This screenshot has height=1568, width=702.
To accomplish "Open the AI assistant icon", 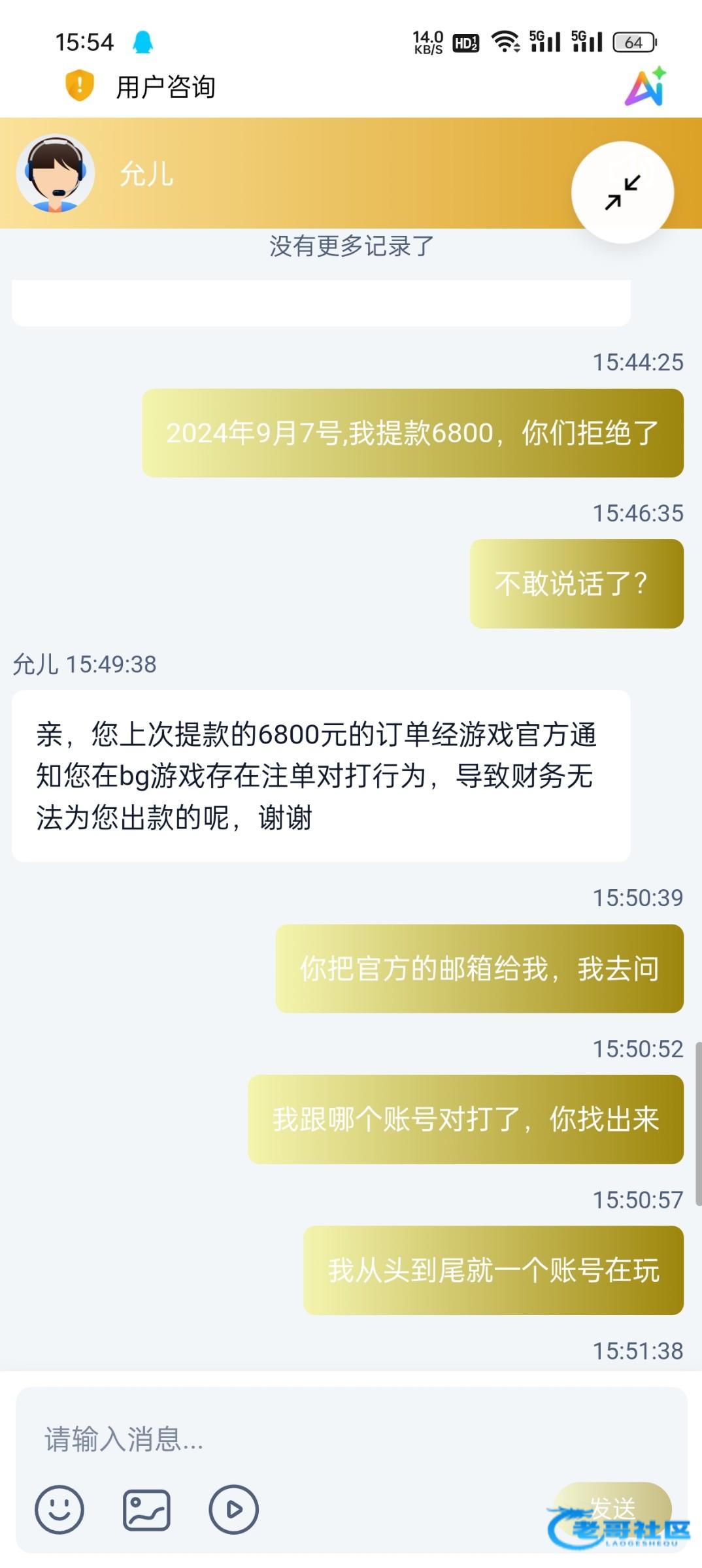I will (x=645, y=87).
